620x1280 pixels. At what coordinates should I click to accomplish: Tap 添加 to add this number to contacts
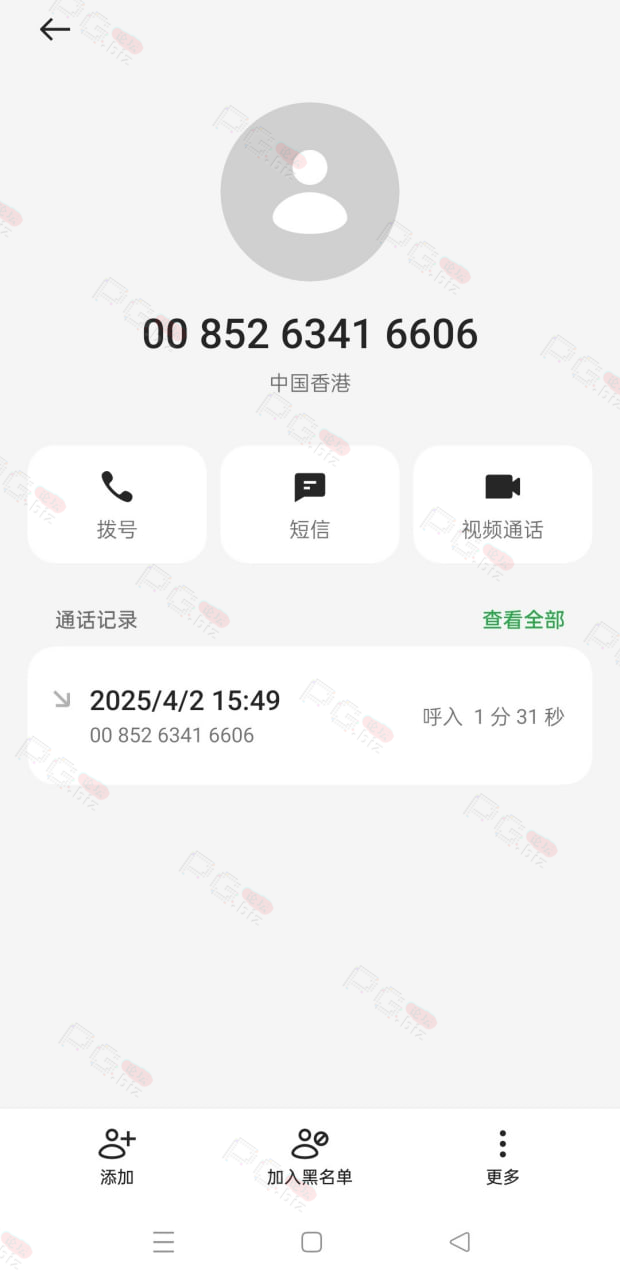pos(117,1157)
